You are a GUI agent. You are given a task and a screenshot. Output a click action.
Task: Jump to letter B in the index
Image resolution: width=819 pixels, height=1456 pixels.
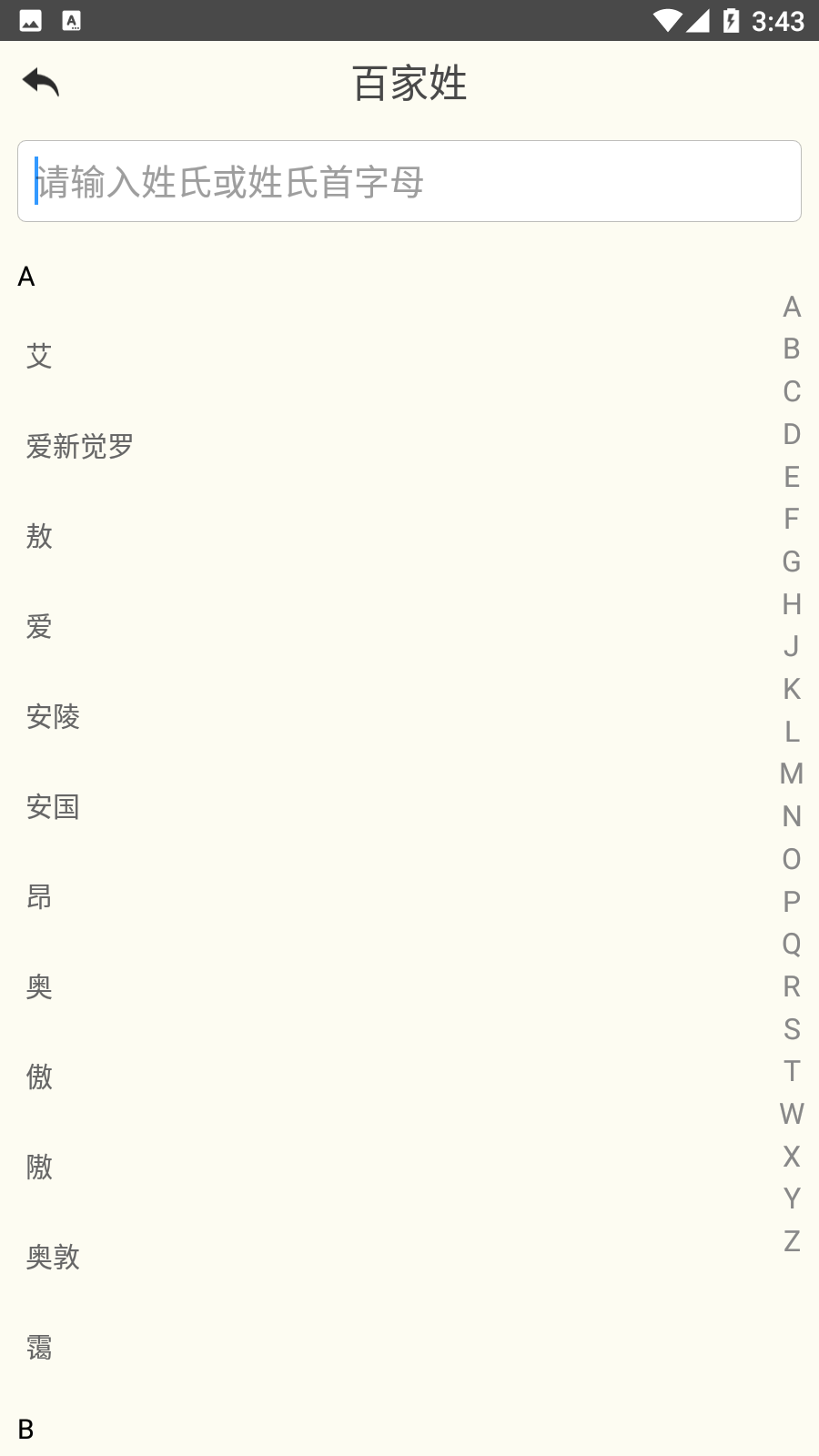[792, 349]
